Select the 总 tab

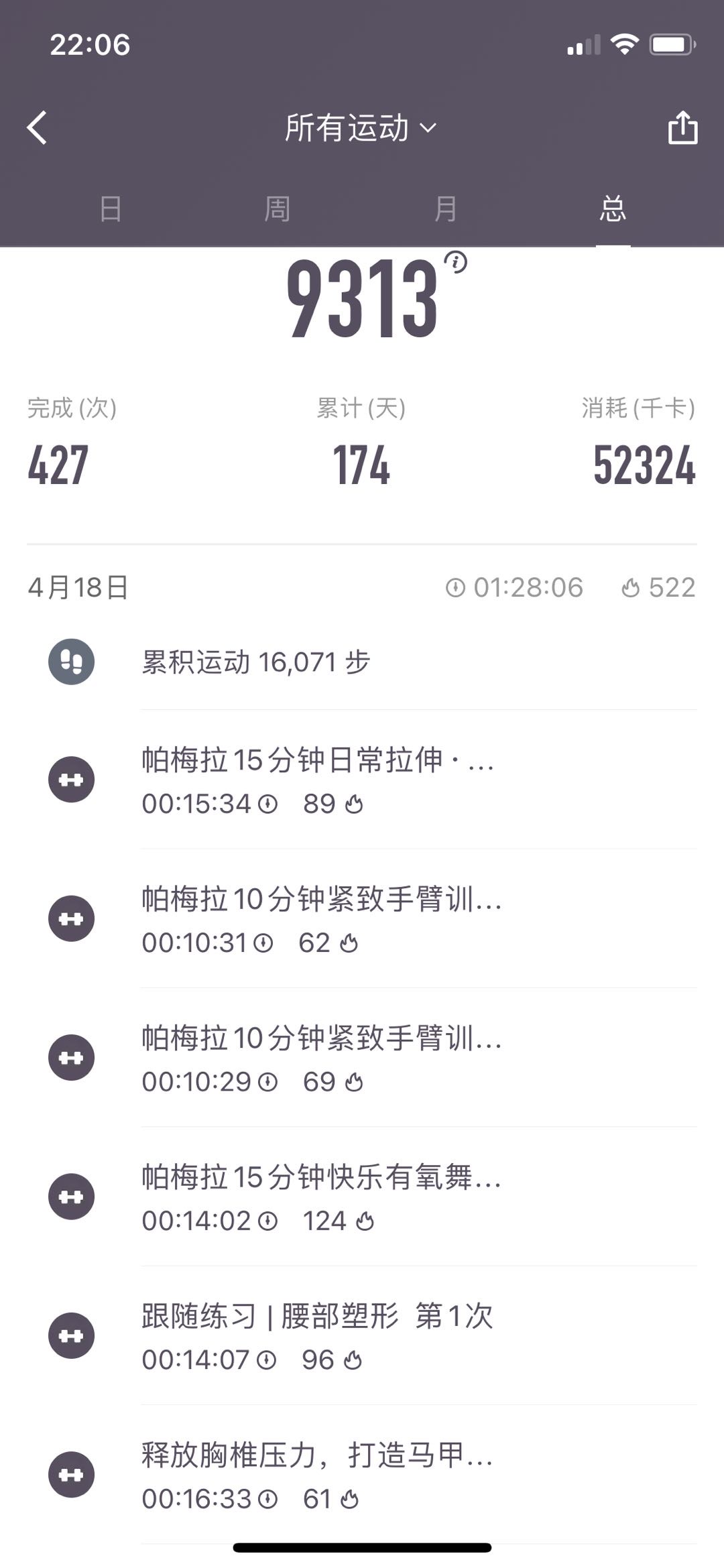(613, 209)
